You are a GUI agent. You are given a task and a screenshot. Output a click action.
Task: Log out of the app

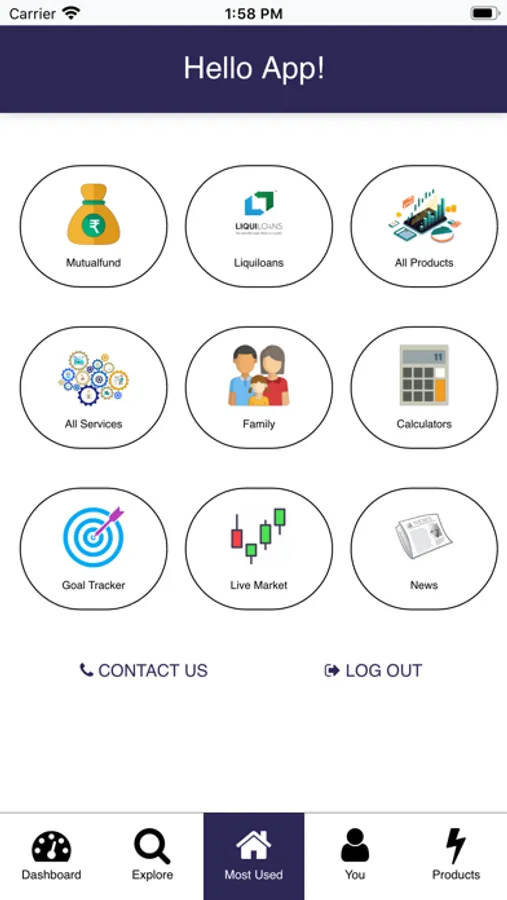coord(373,670)
